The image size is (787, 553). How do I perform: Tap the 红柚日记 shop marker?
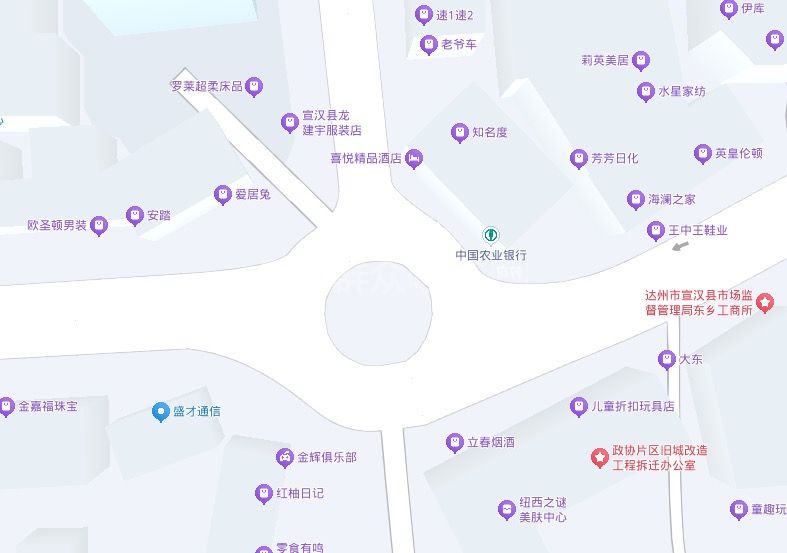point(263,493)
